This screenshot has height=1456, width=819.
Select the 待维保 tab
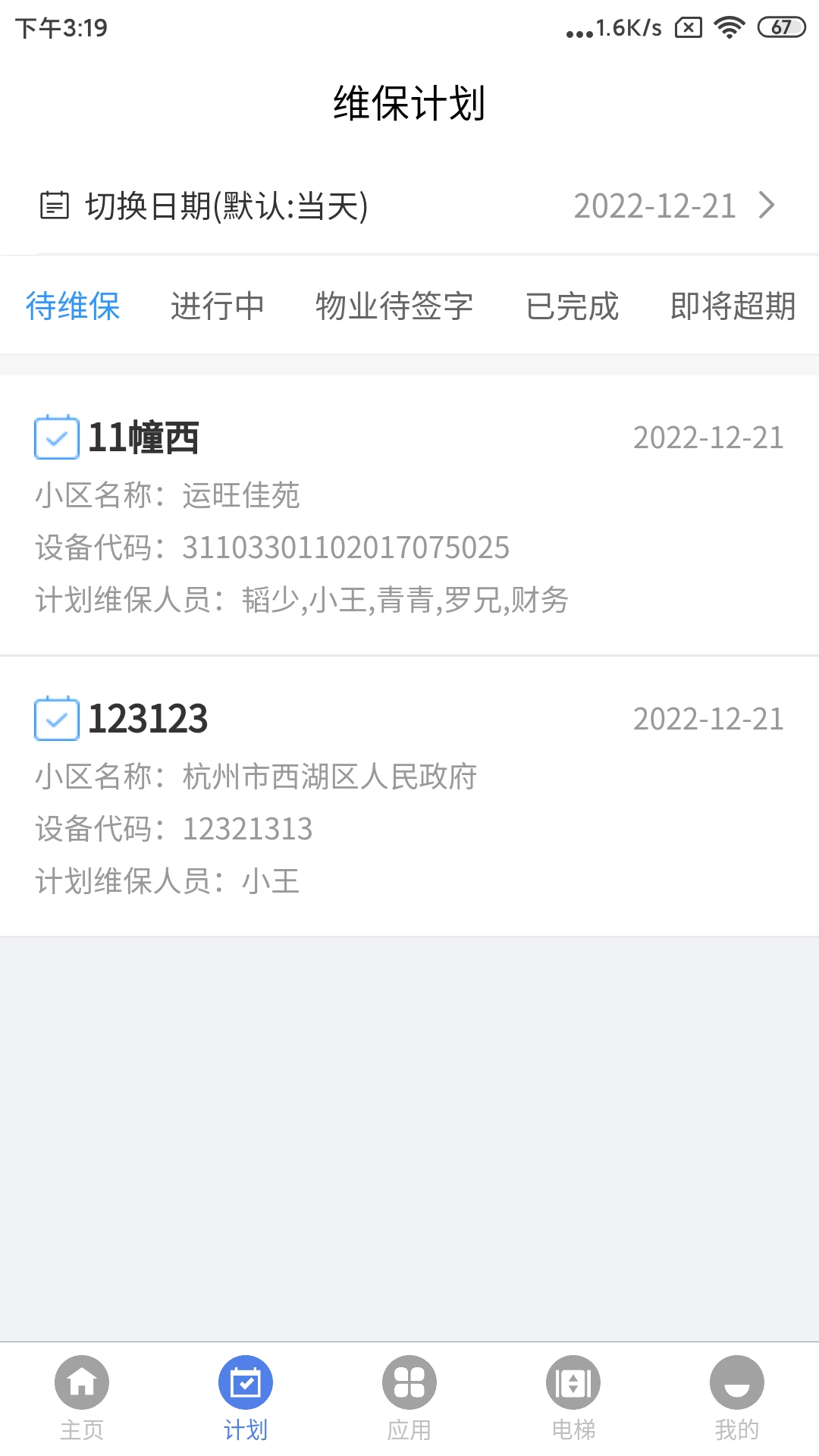(73, 306)
